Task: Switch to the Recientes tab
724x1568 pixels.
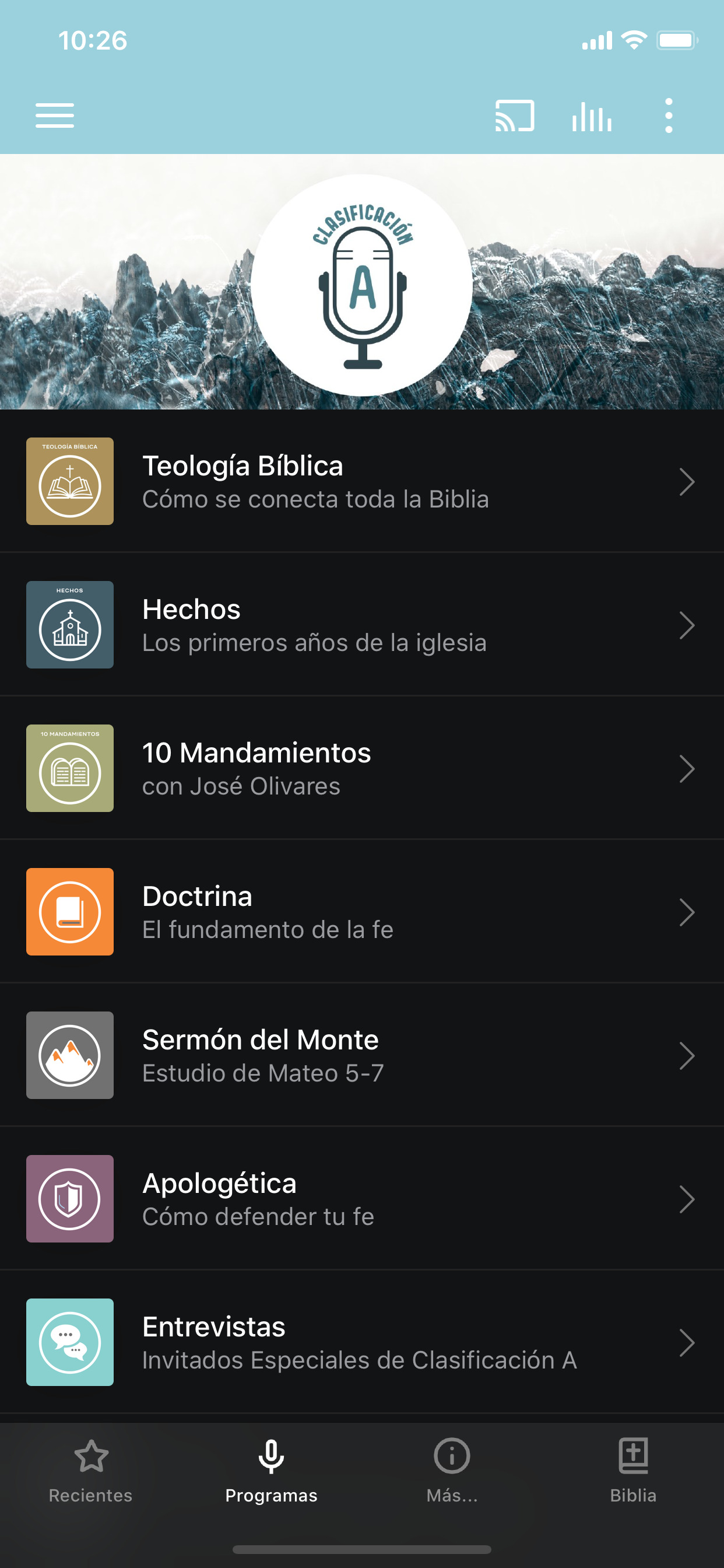Action: point(91,1471)
